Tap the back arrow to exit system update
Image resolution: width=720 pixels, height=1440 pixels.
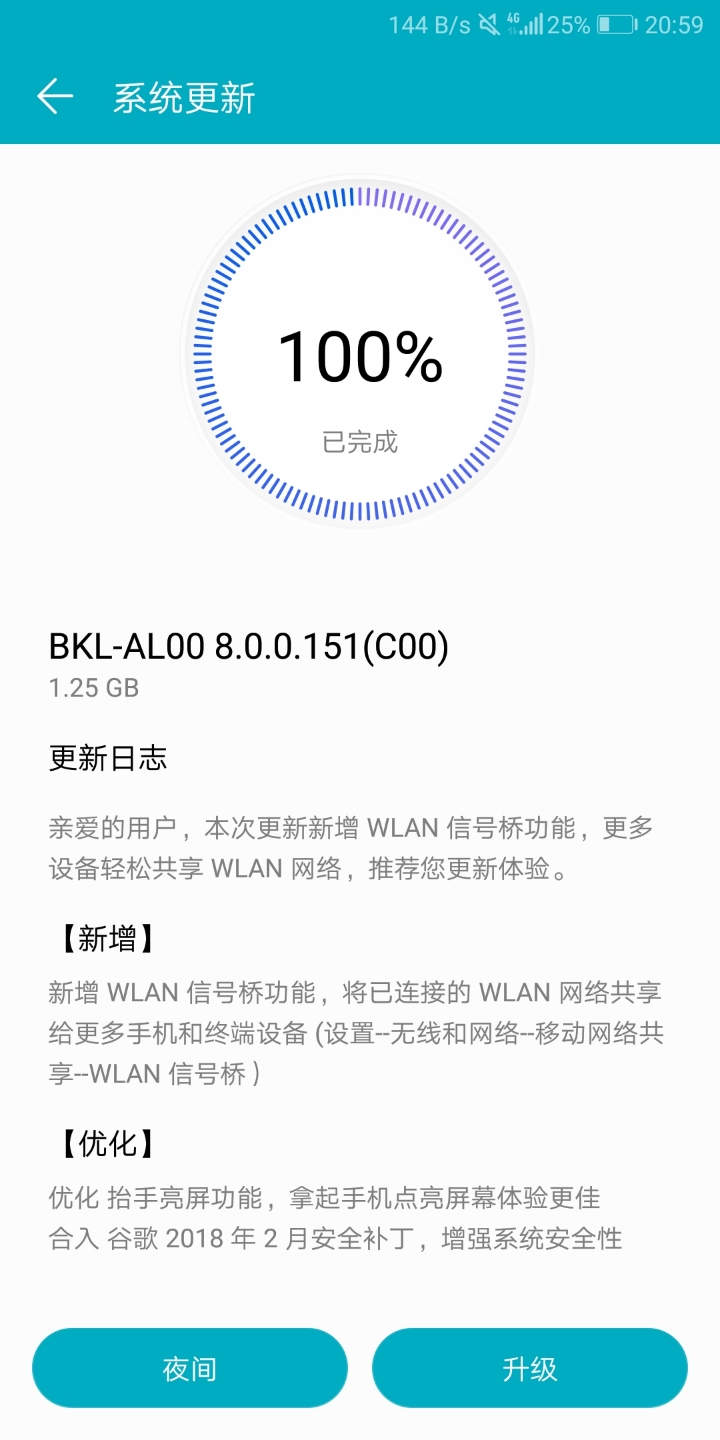54,96
